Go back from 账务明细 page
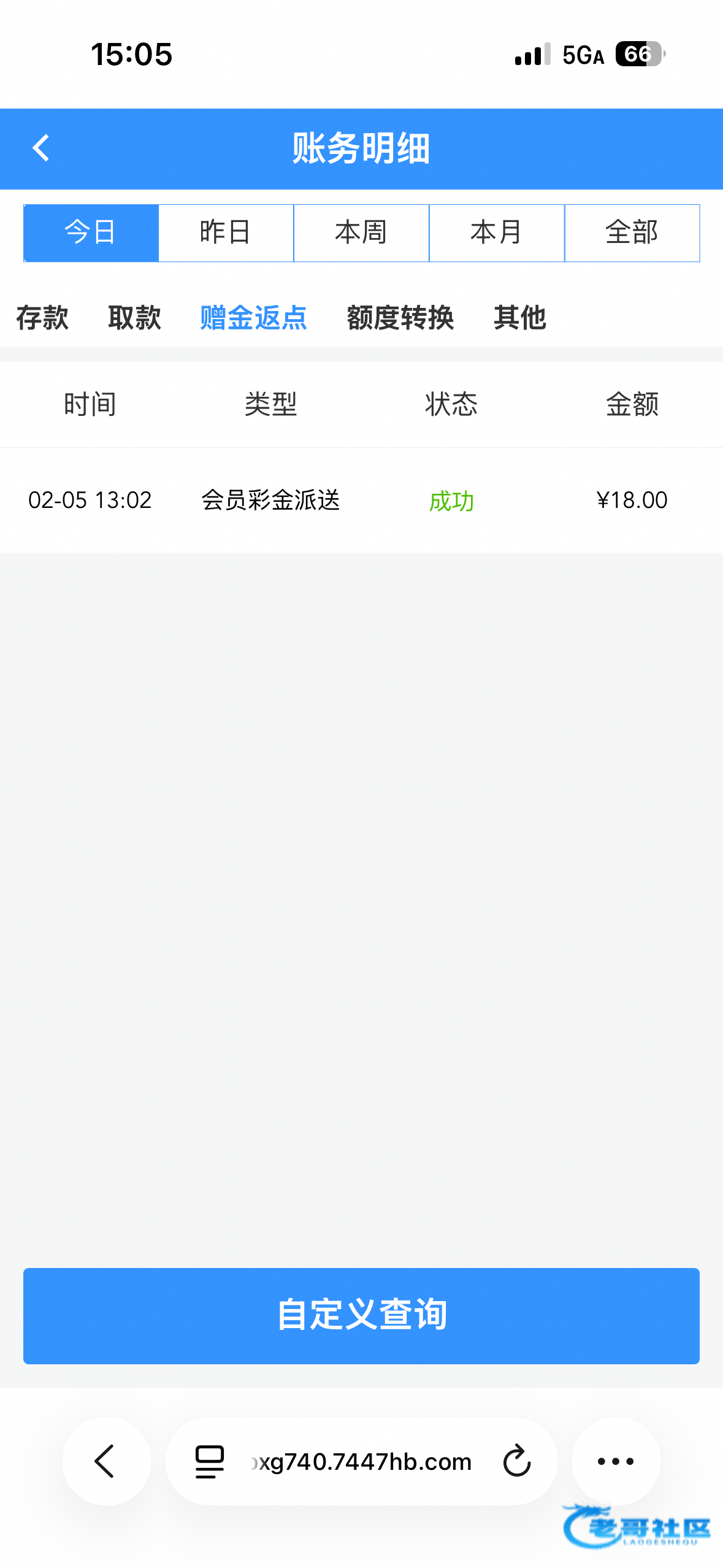Screen dimensions: 723x1568 pos(40,148)
